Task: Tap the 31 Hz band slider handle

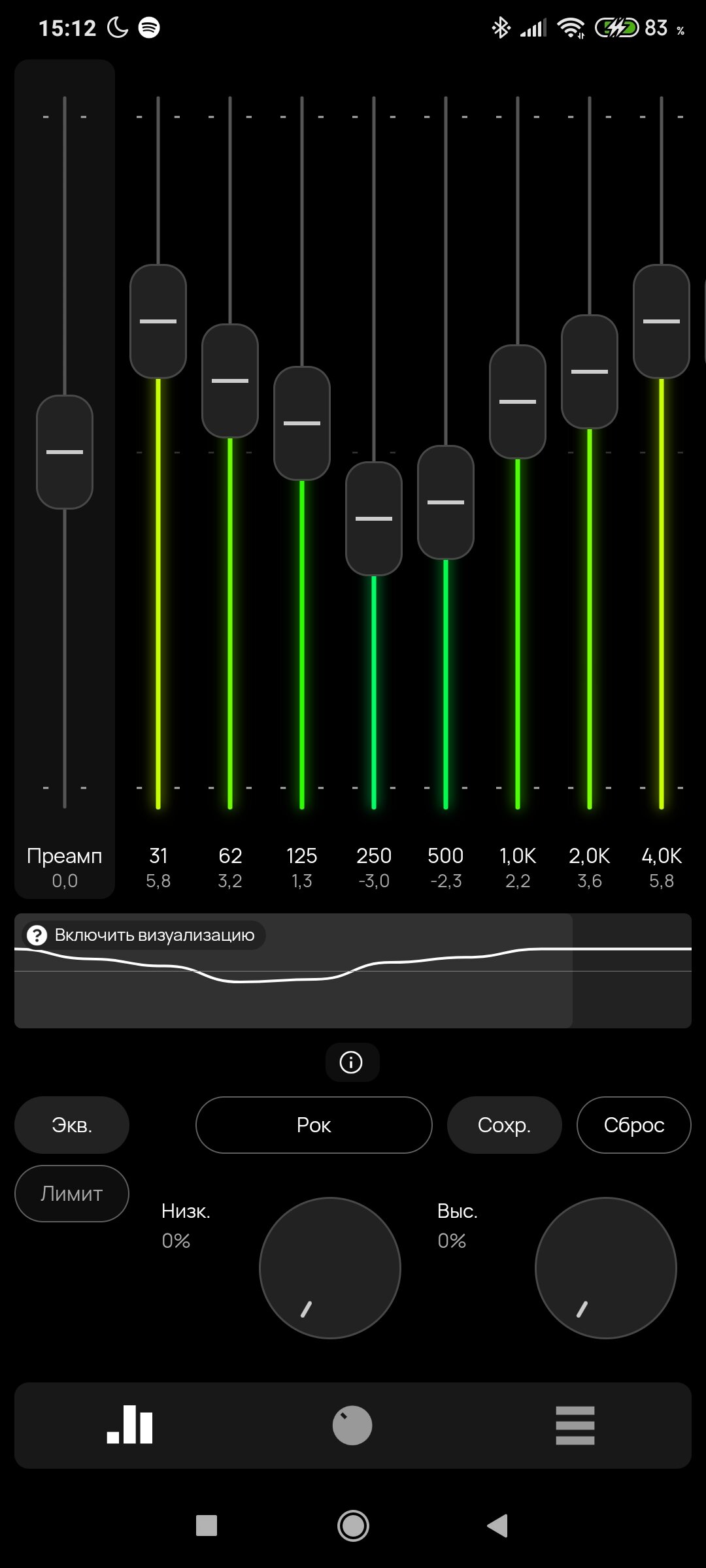Action: [x=158, y=321]
